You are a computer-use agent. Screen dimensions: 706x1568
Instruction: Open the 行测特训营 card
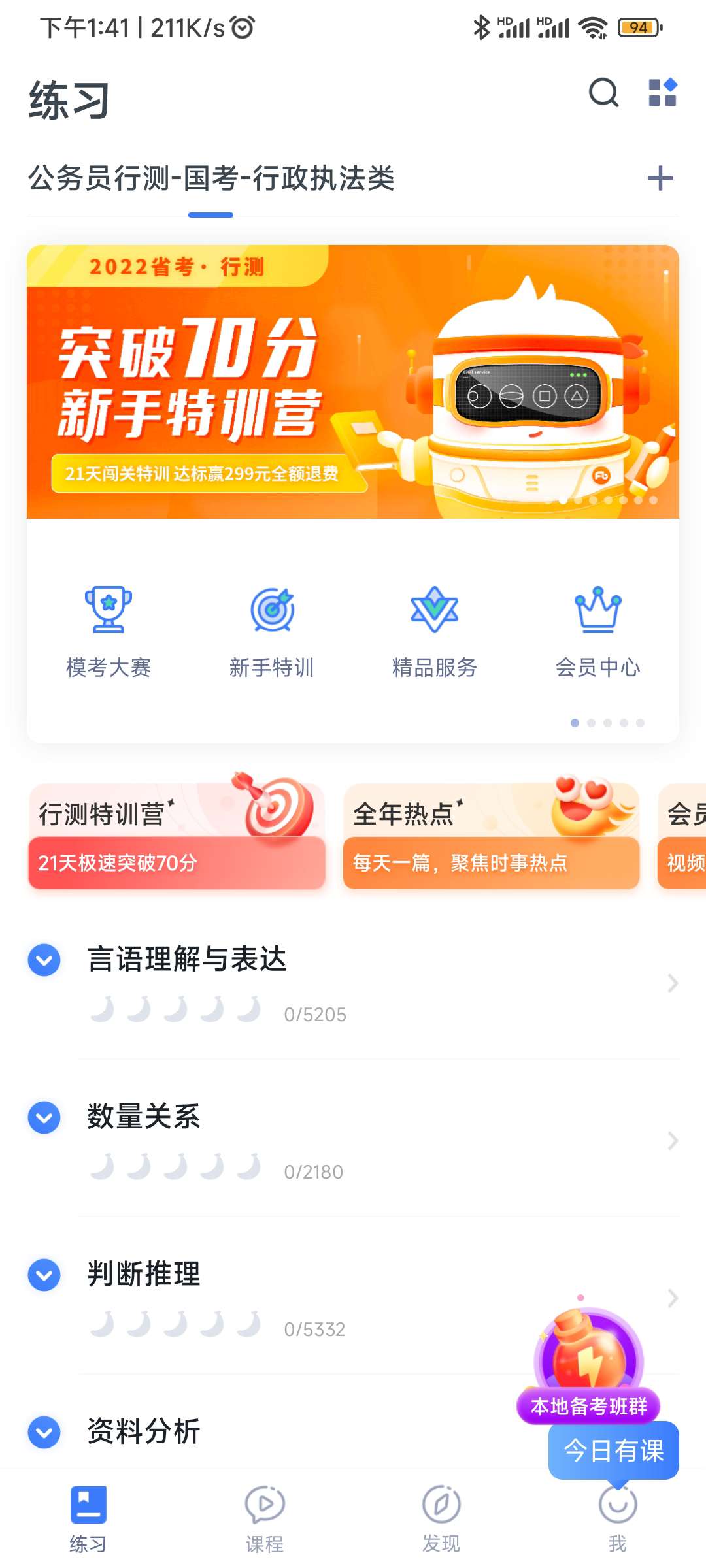176,836
